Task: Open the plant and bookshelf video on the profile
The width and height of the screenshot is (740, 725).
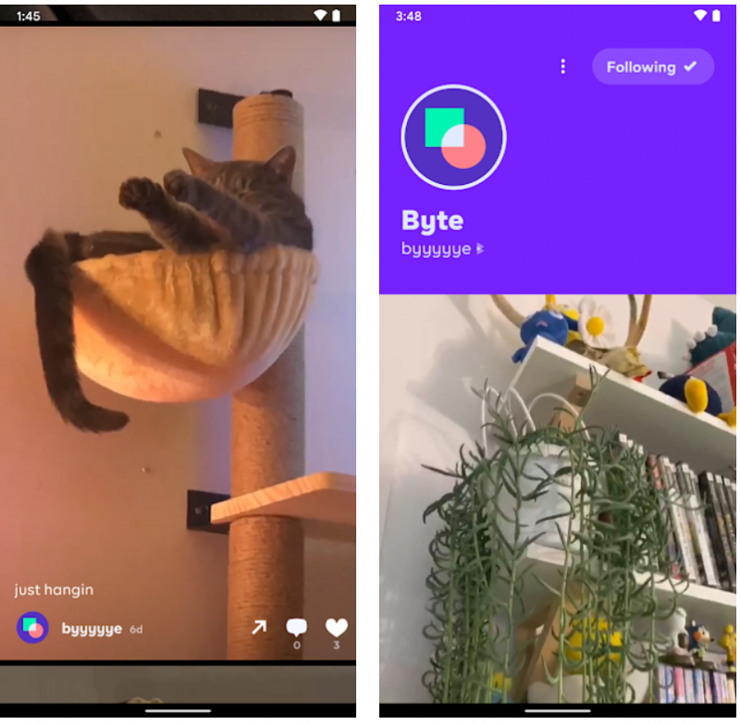Action: (558, 500)
